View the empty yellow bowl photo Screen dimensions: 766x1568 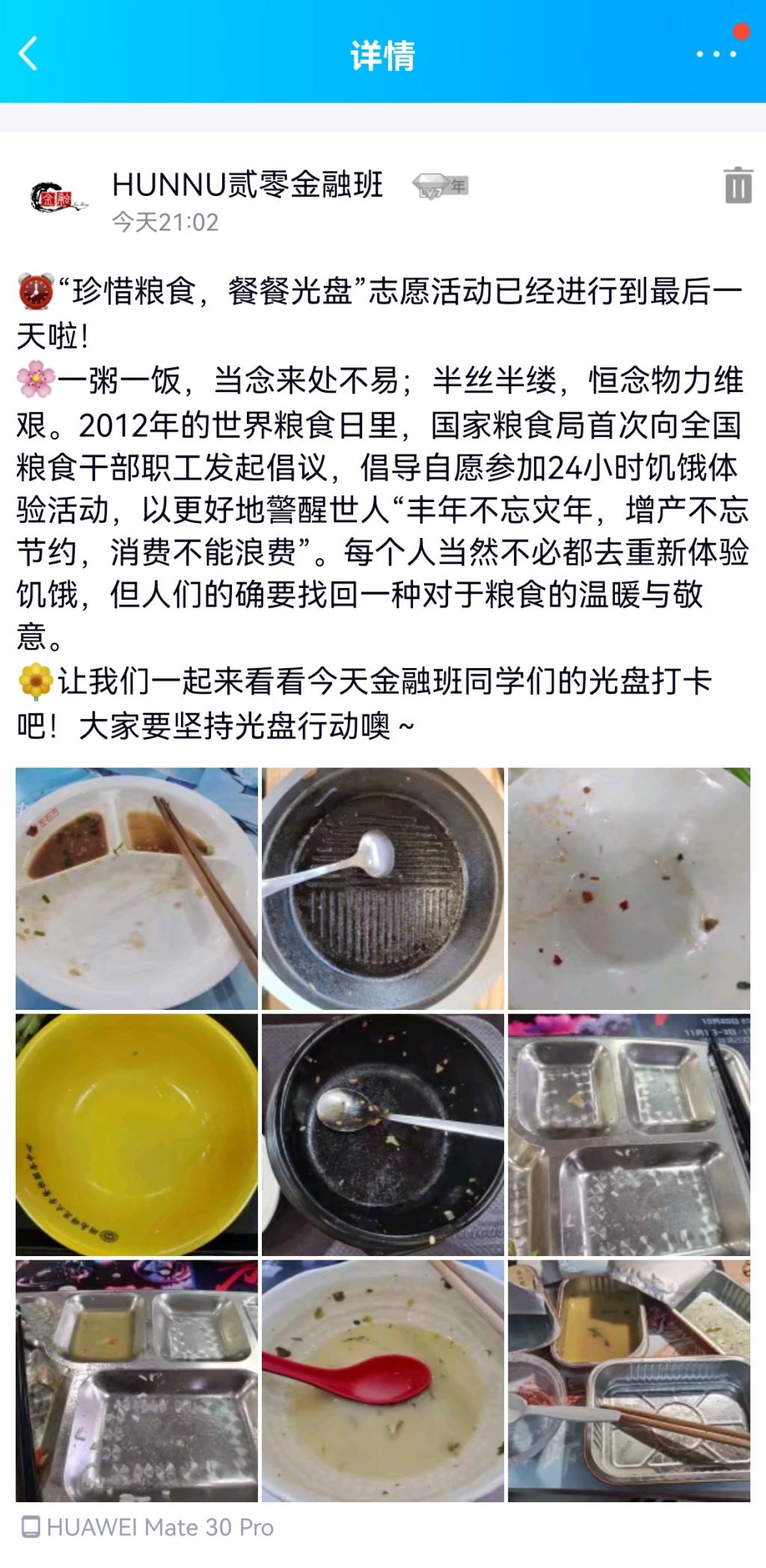coord(137,1135)
